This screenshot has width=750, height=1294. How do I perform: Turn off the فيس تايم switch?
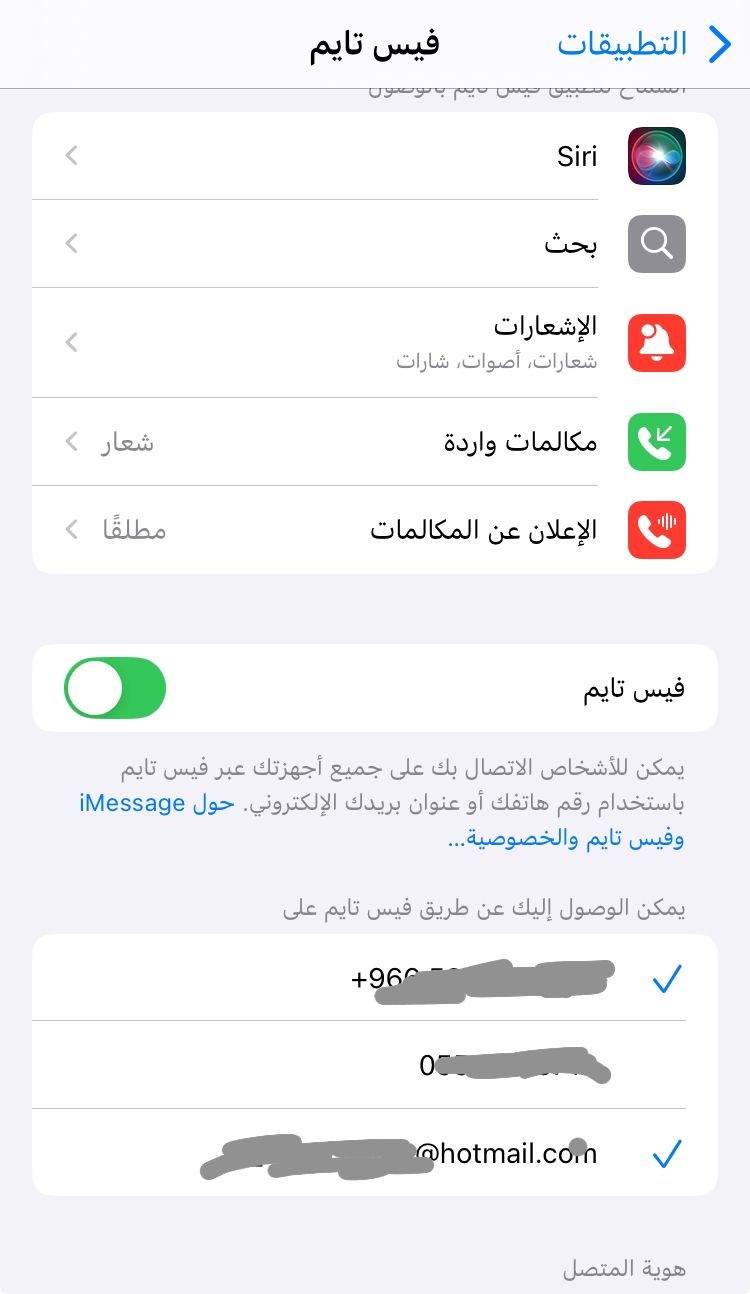(x=115, y=688)
